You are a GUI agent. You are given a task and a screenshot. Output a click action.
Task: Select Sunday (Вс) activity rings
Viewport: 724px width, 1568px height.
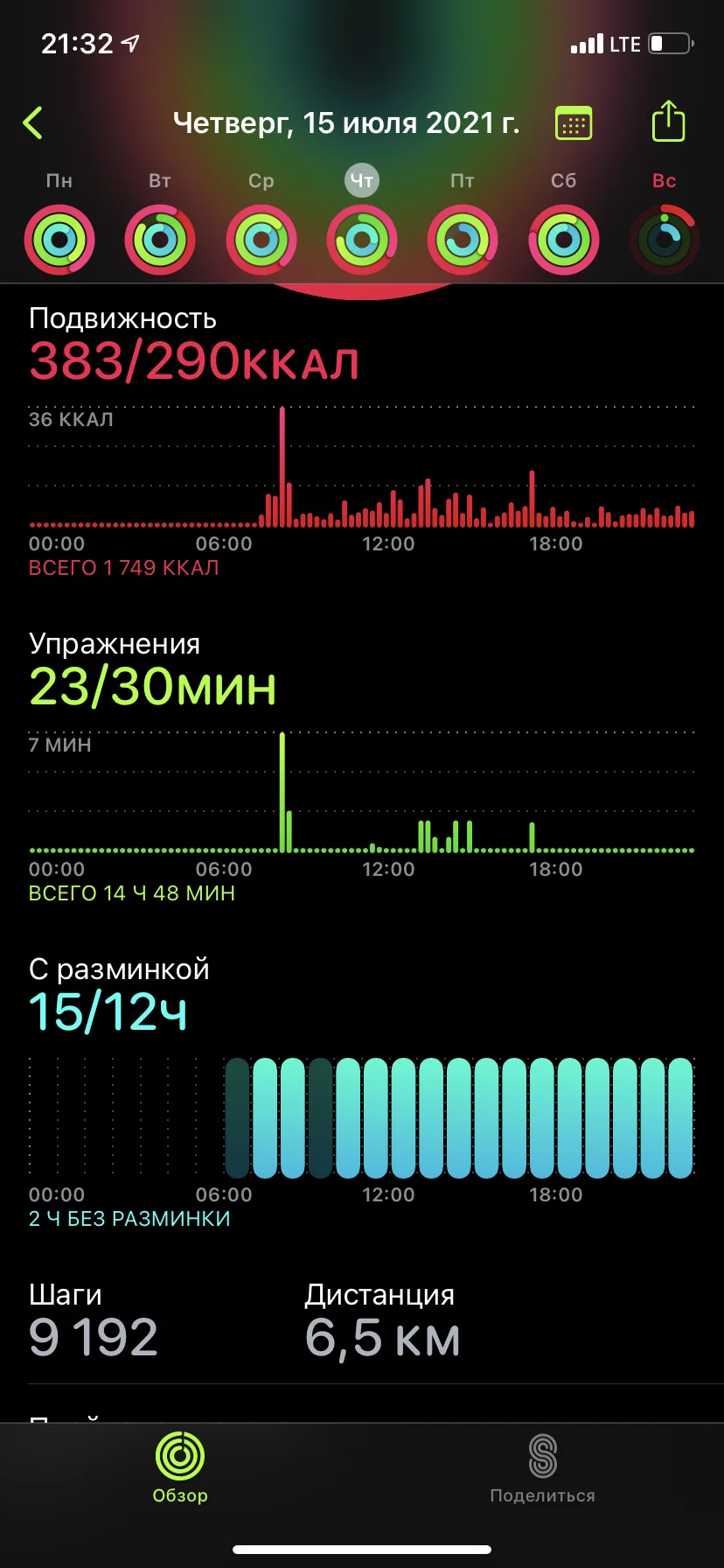(665, 240)
